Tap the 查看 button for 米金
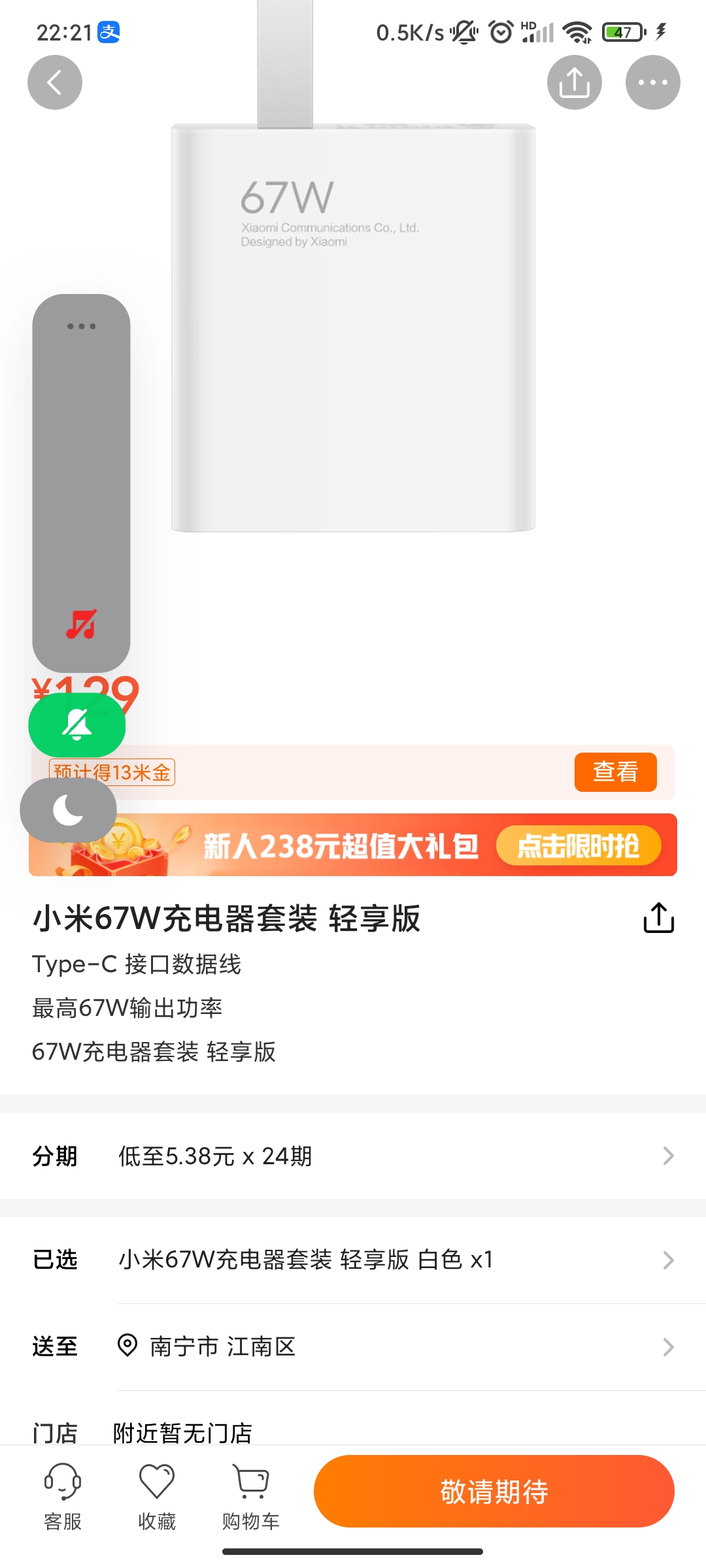This screenshot has width=706, height=1568. click(615, 772)
